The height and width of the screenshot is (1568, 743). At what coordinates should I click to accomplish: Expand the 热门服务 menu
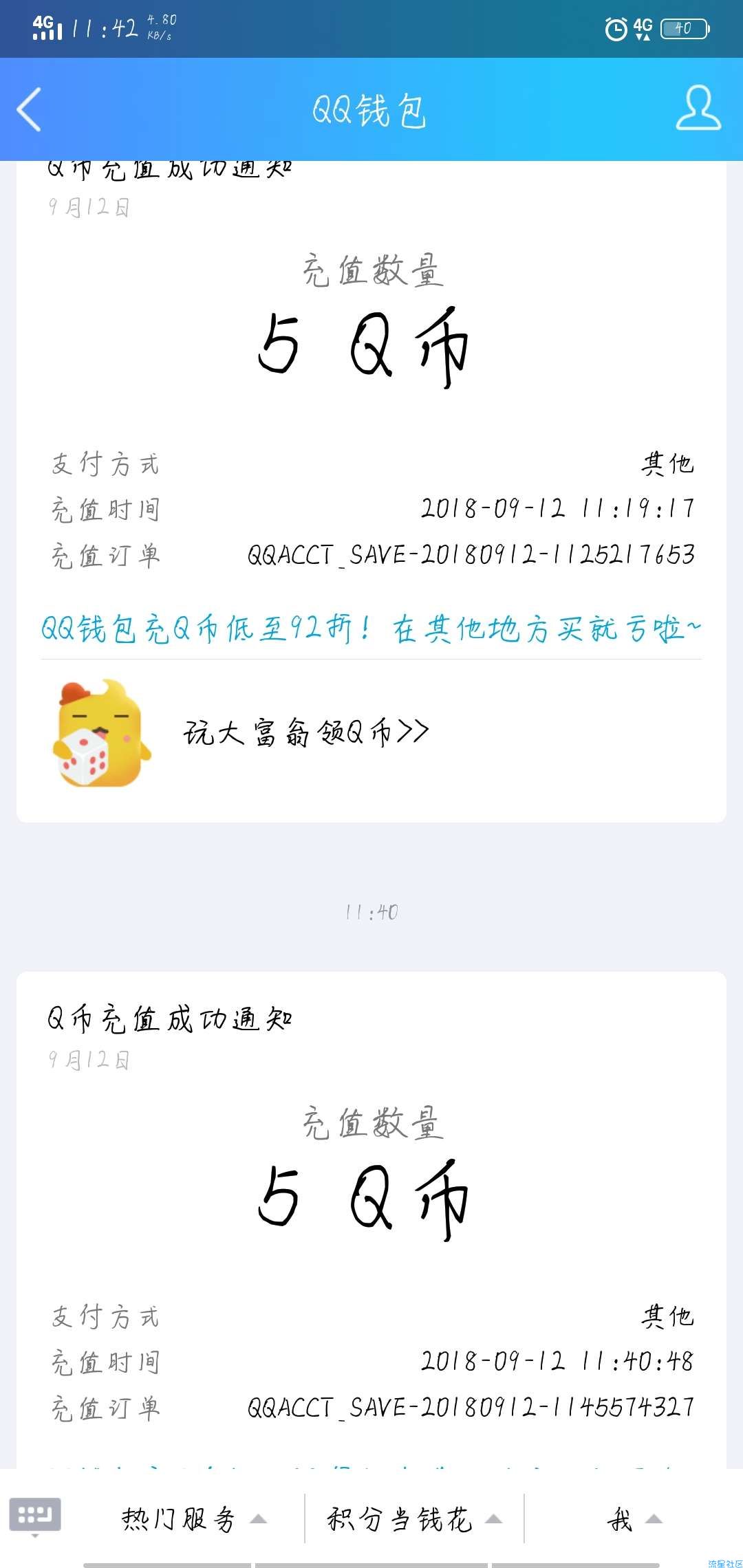pos(193,1519)
